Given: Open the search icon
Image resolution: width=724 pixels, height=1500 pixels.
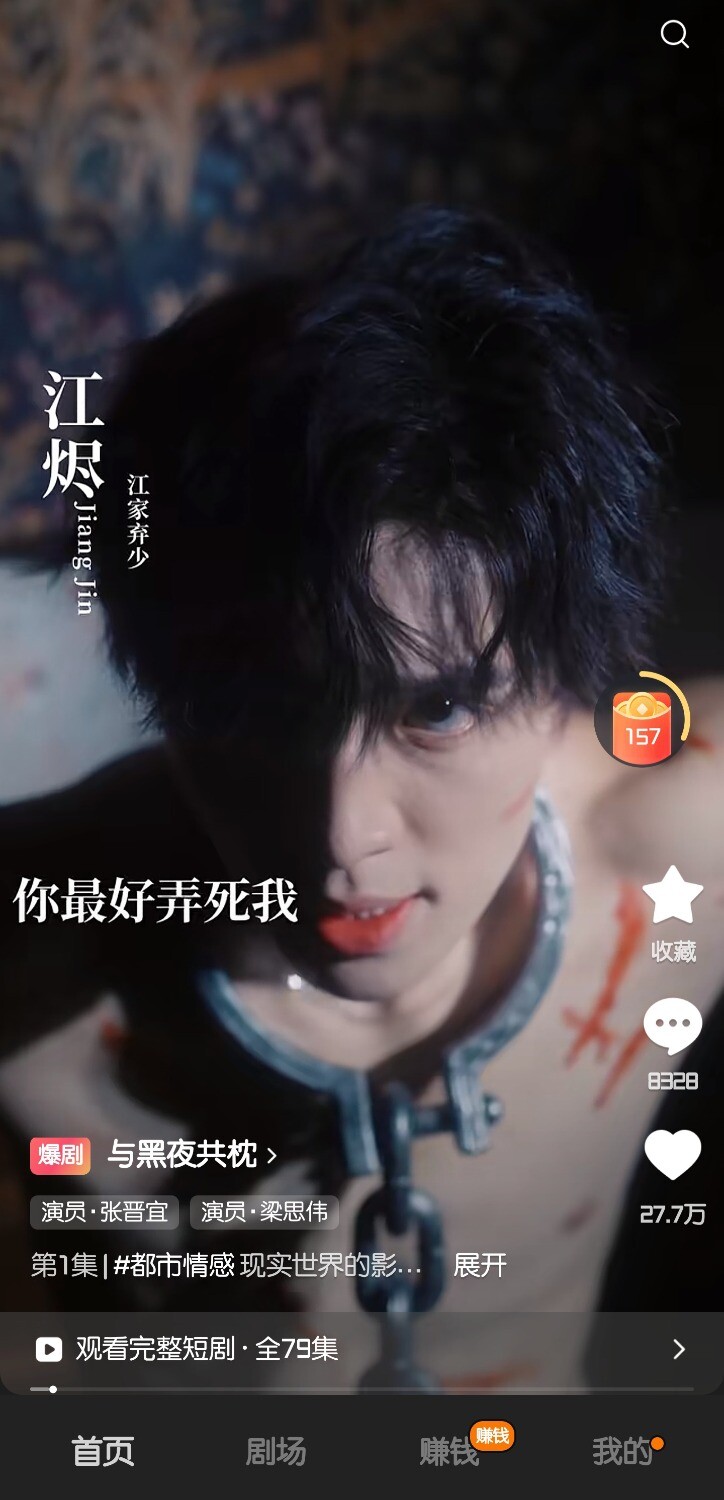Looking at the screenshot, I should pos(675,35).
